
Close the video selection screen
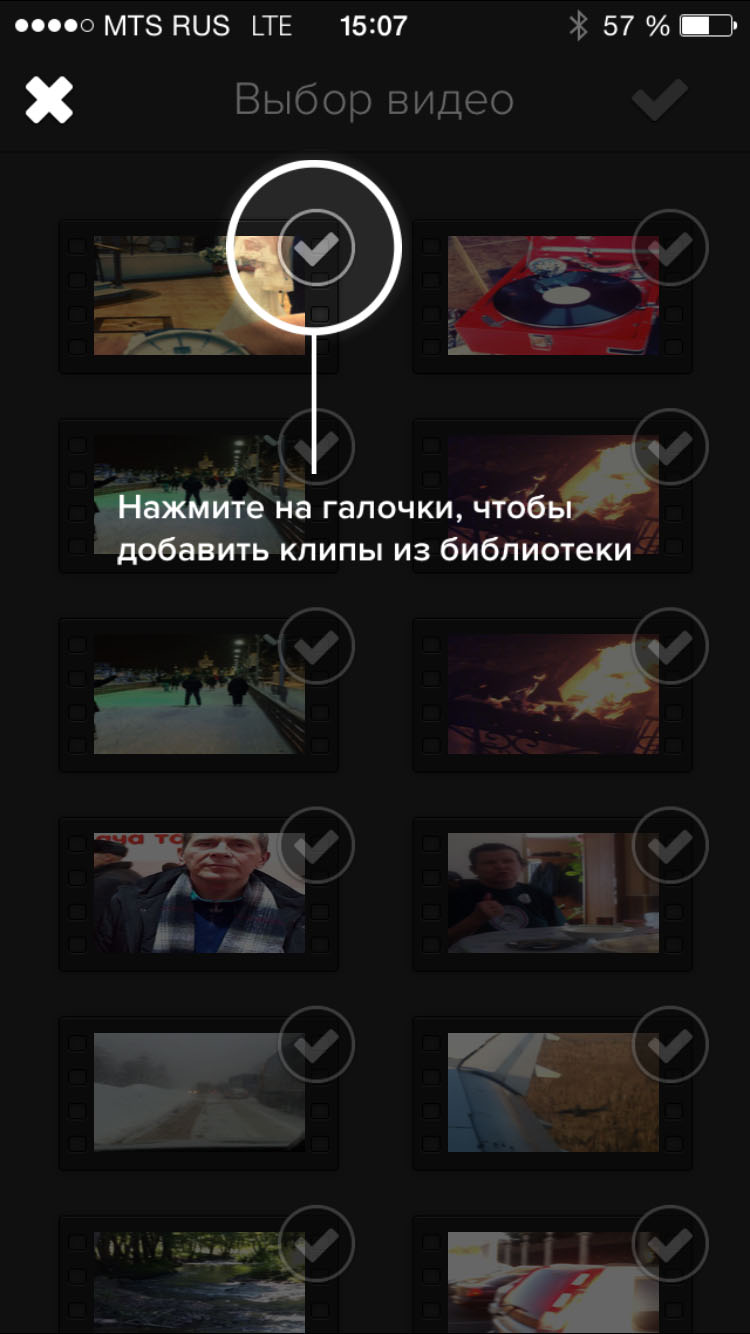click(x=49, y=101)
